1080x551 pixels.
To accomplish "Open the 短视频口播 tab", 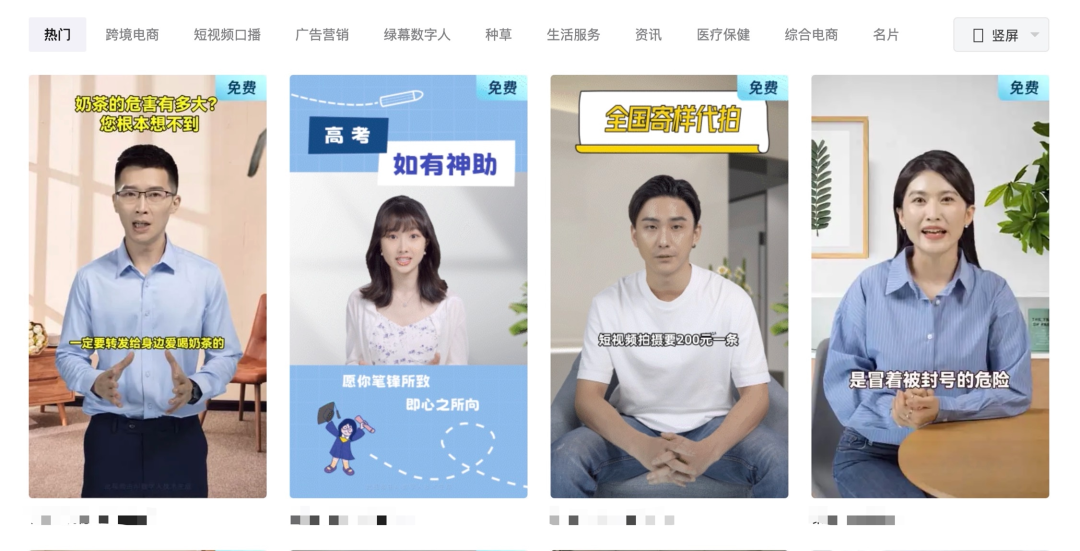I will click(227, 35).
